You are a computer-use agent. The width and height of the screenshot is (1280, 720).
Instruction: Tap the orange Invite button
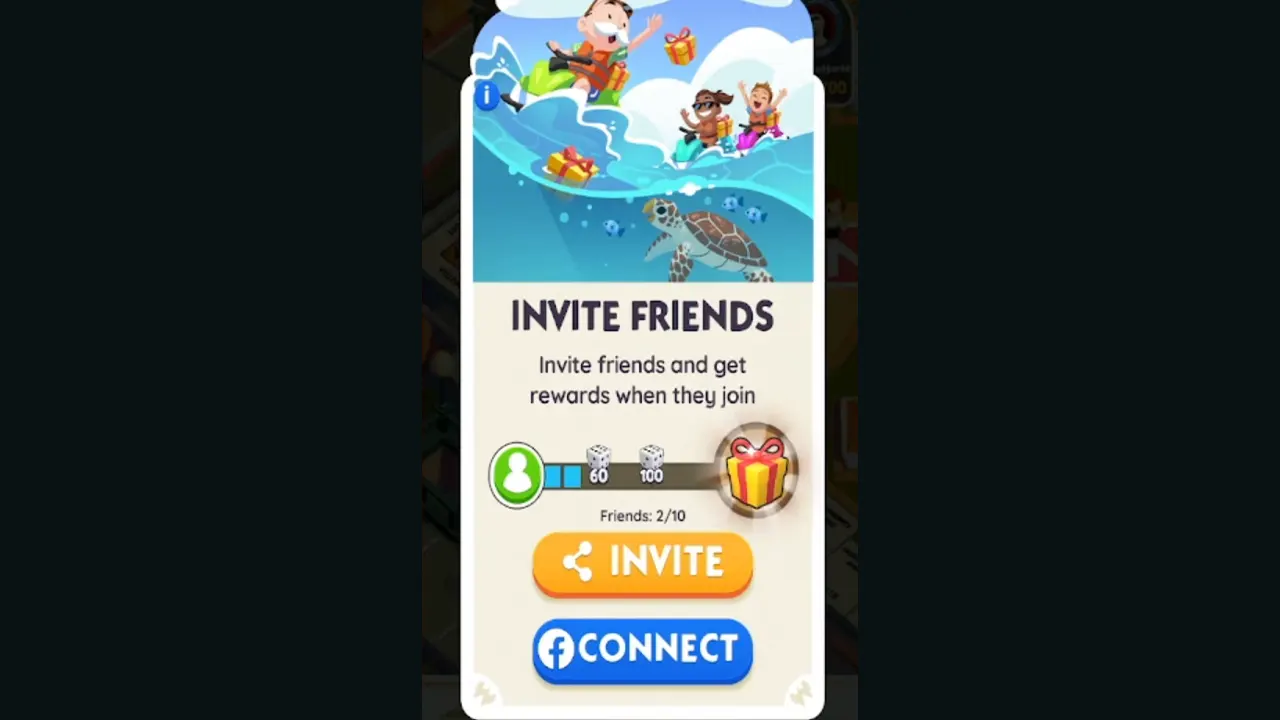pos(642,563)
